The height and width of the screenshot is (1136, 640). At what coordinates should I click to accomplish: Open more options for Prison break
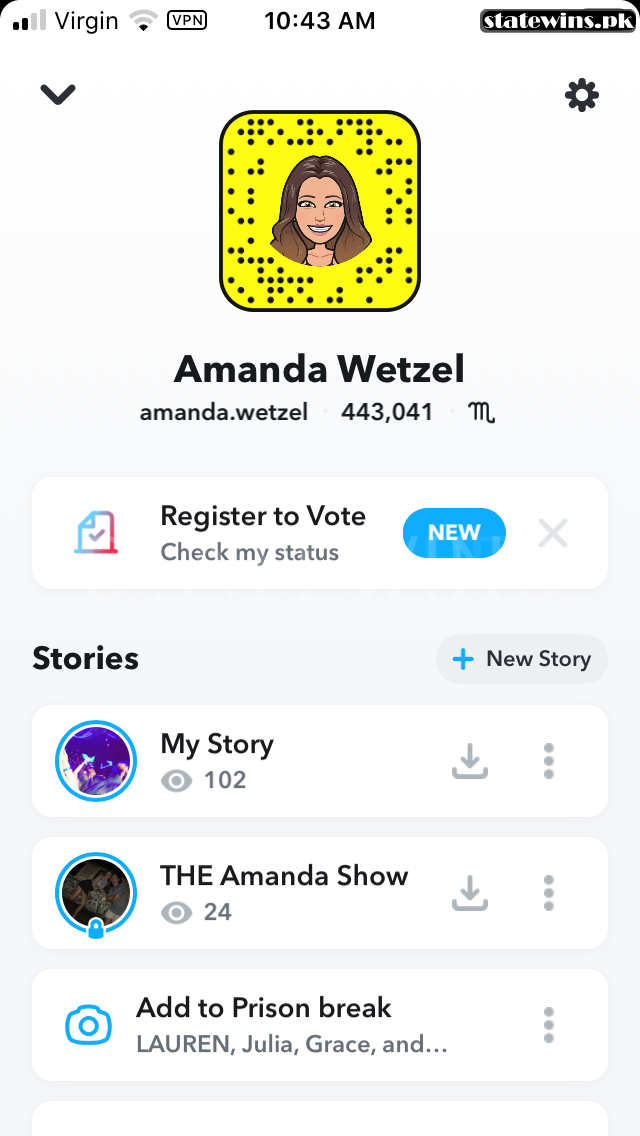548,1024
